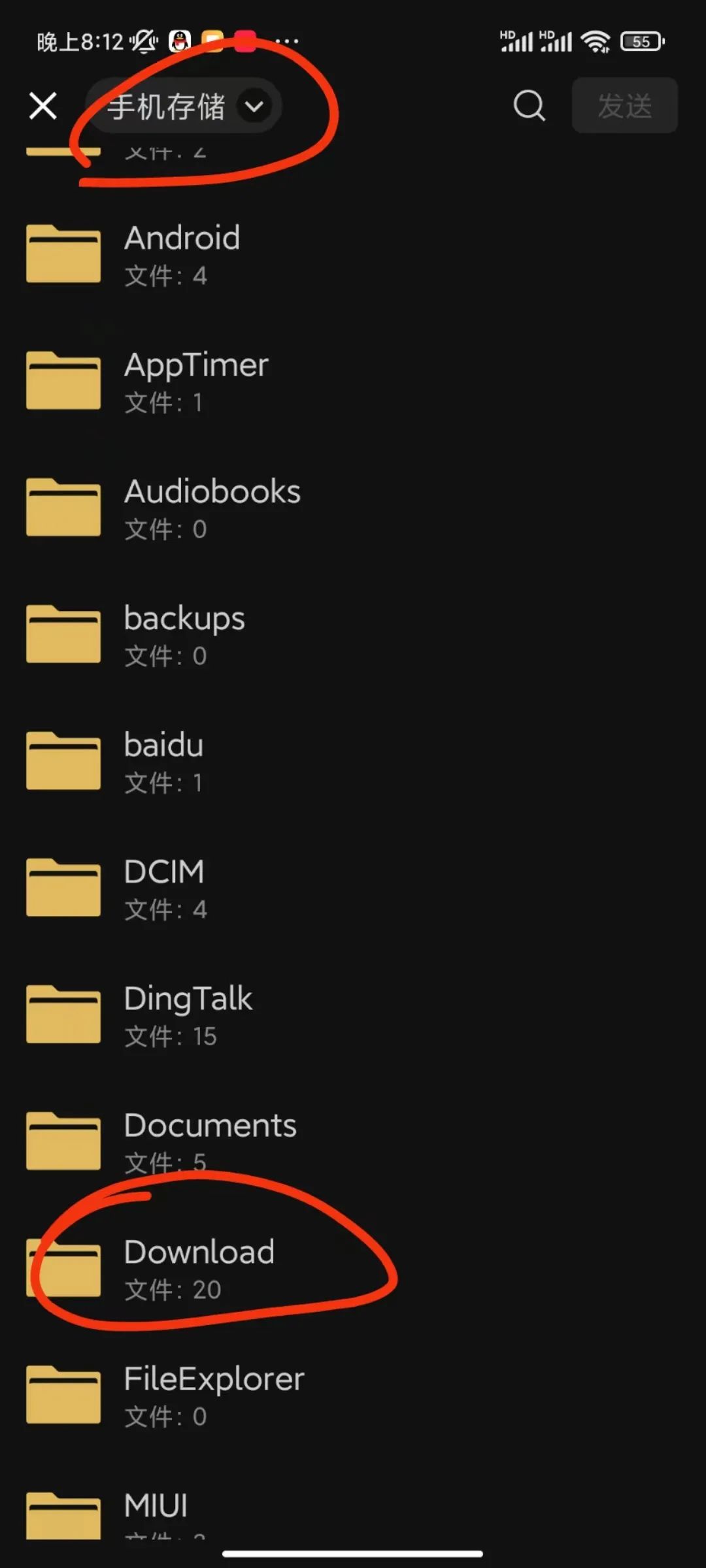Open the DingTalk folder
Image resolution: width=706 pixels, height=1568 pixels.
(x=188, y=1015)
